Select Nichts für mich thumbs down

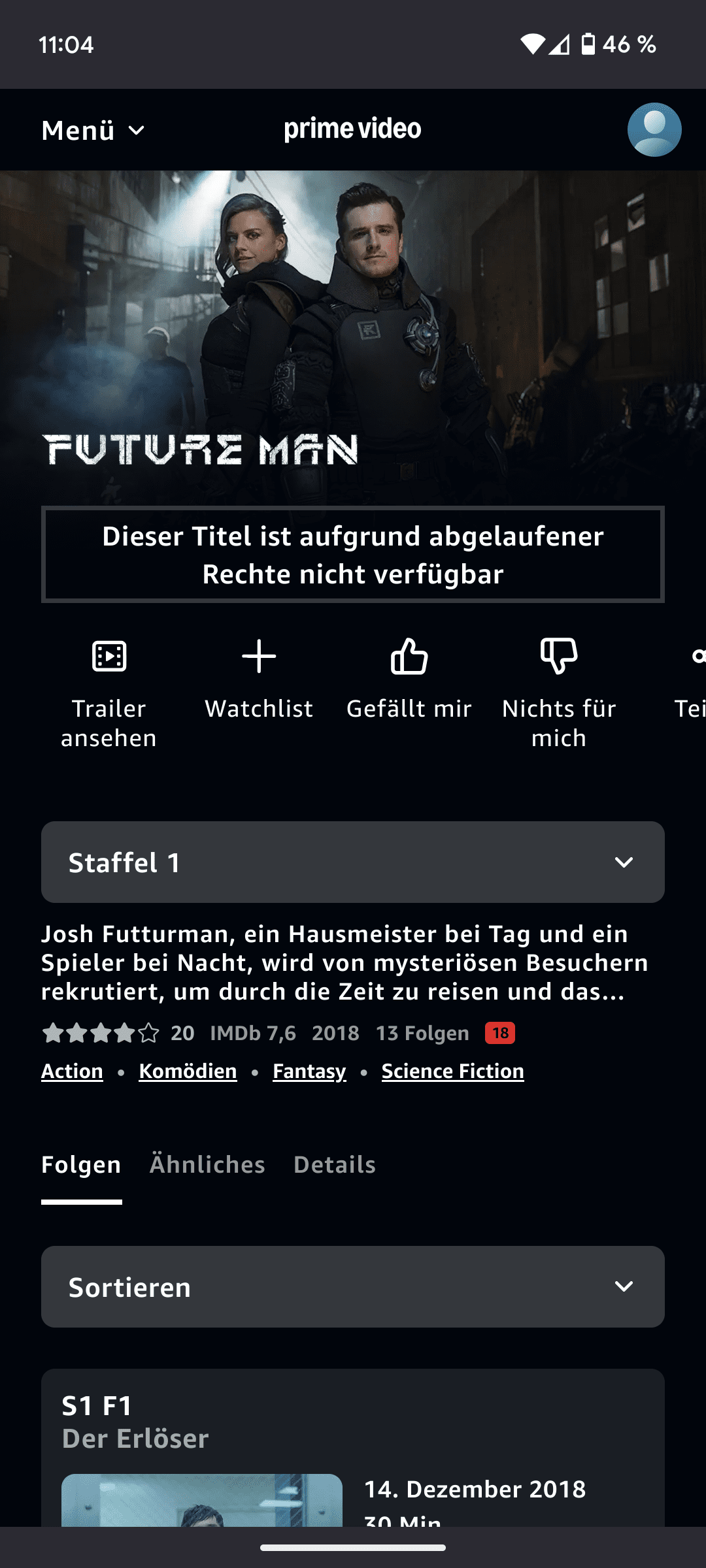click(559, 693)
